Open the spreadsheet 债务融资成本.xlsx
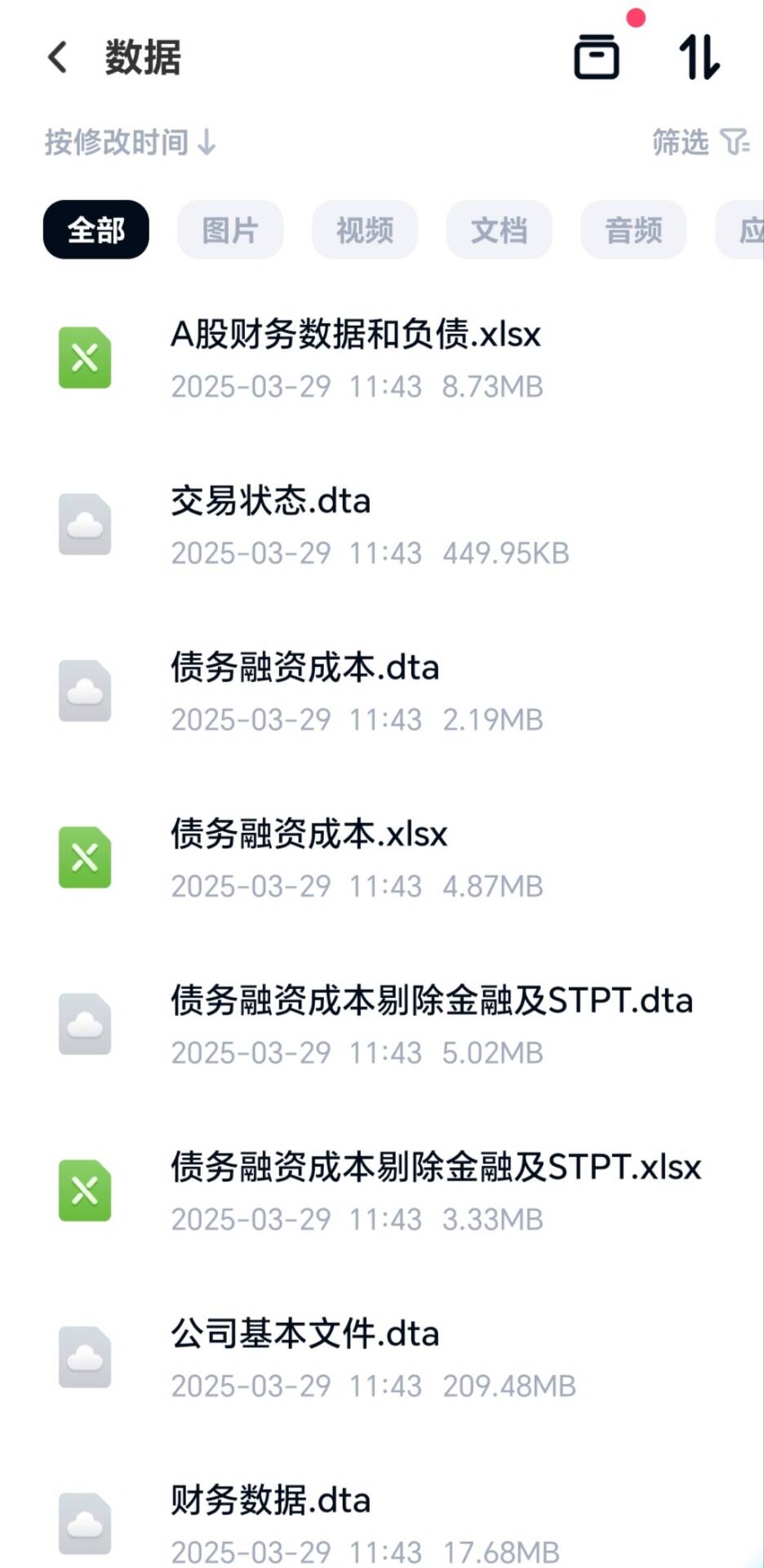The image size is (764, 1568). click(309, 857)
